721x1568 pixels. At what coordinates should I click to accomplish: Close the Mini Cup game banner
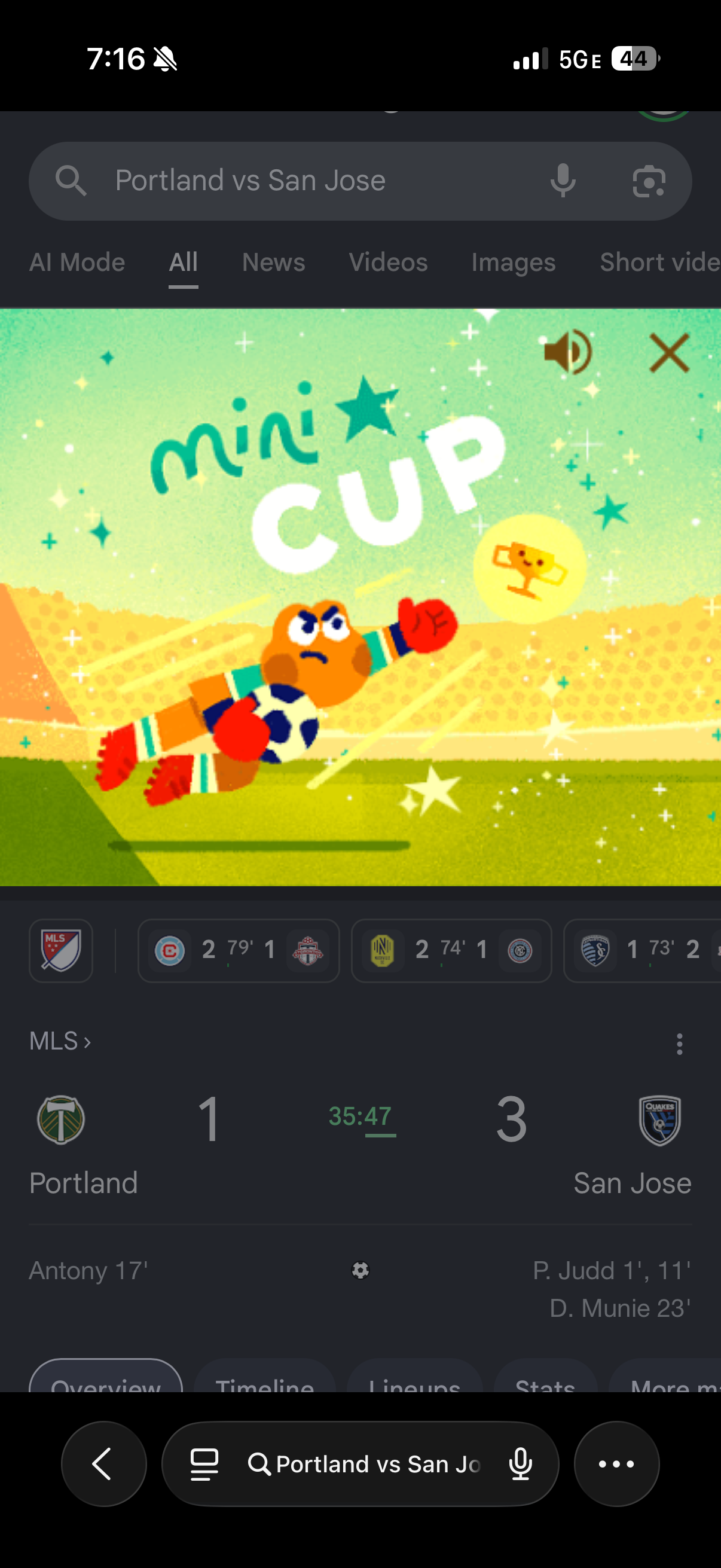[x=669, y=352]
